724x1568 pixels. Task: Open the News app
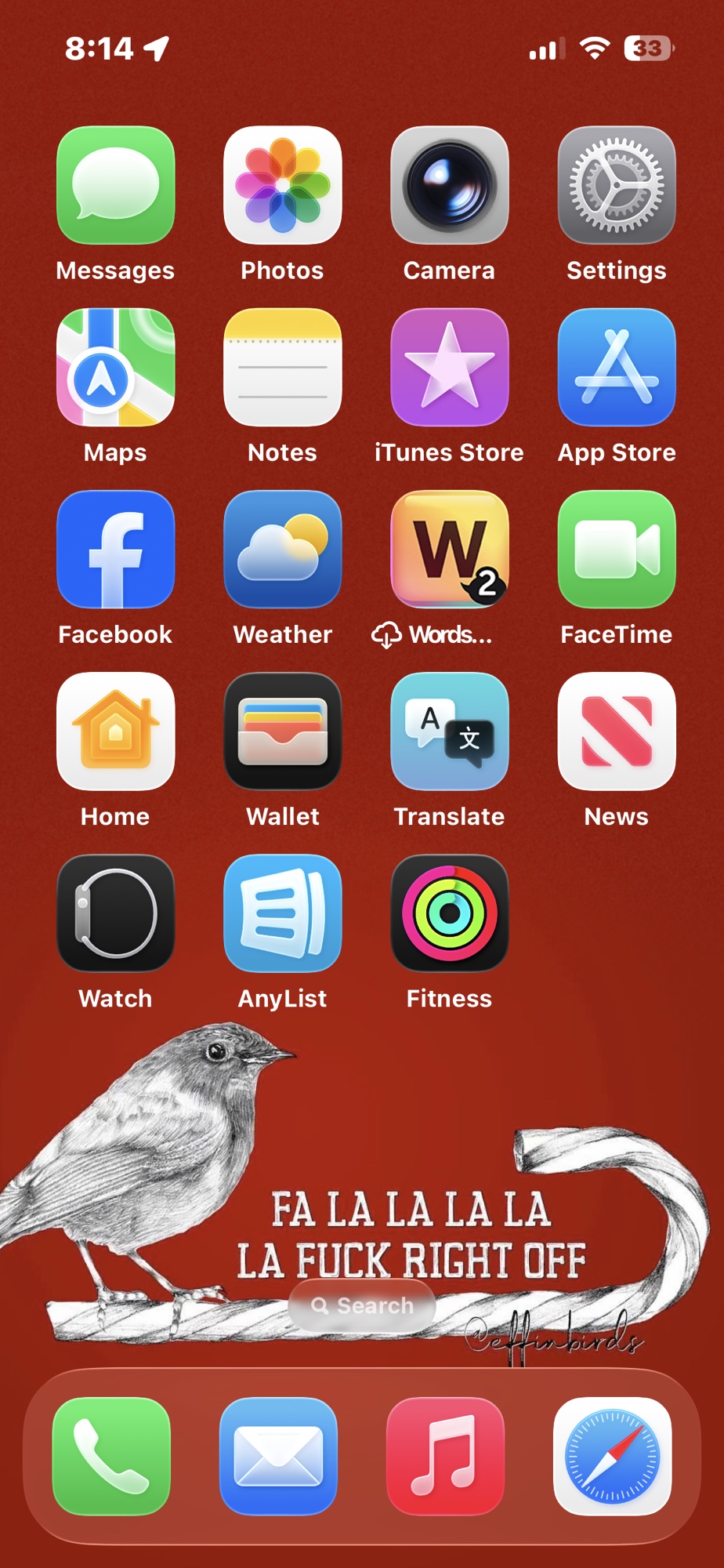[x=616, y=731]
